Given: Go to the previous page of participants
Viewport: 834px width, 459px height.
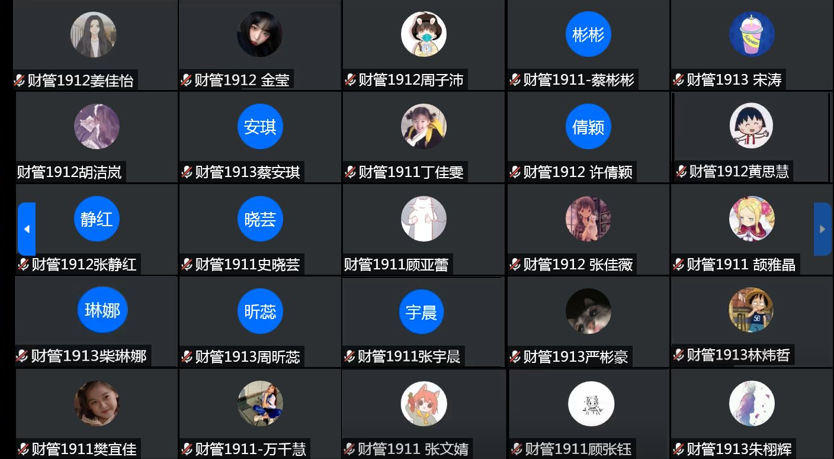Looking at the screenshot, I should pos(26,229).
